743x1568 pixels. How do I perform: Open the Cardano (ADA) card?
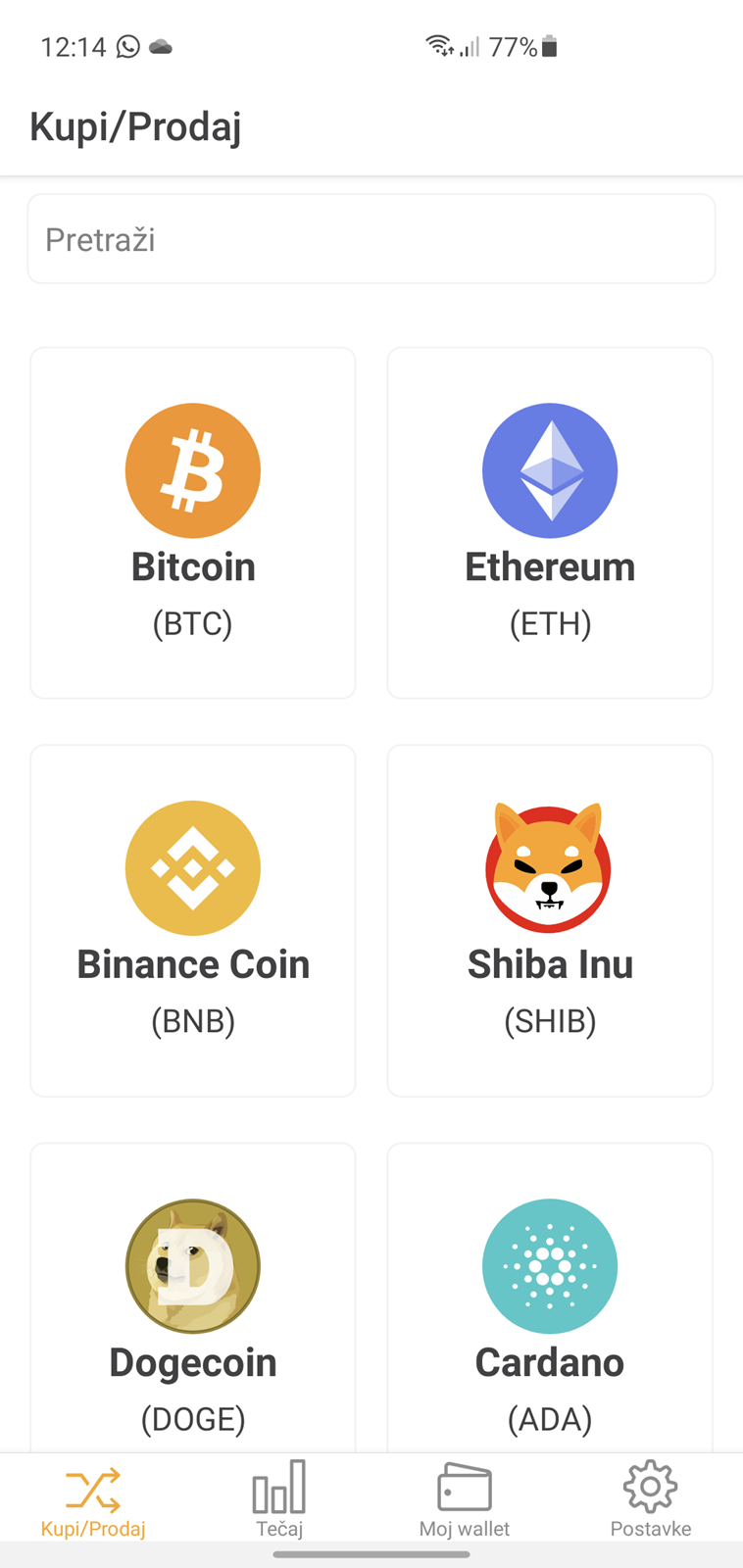550,1298
